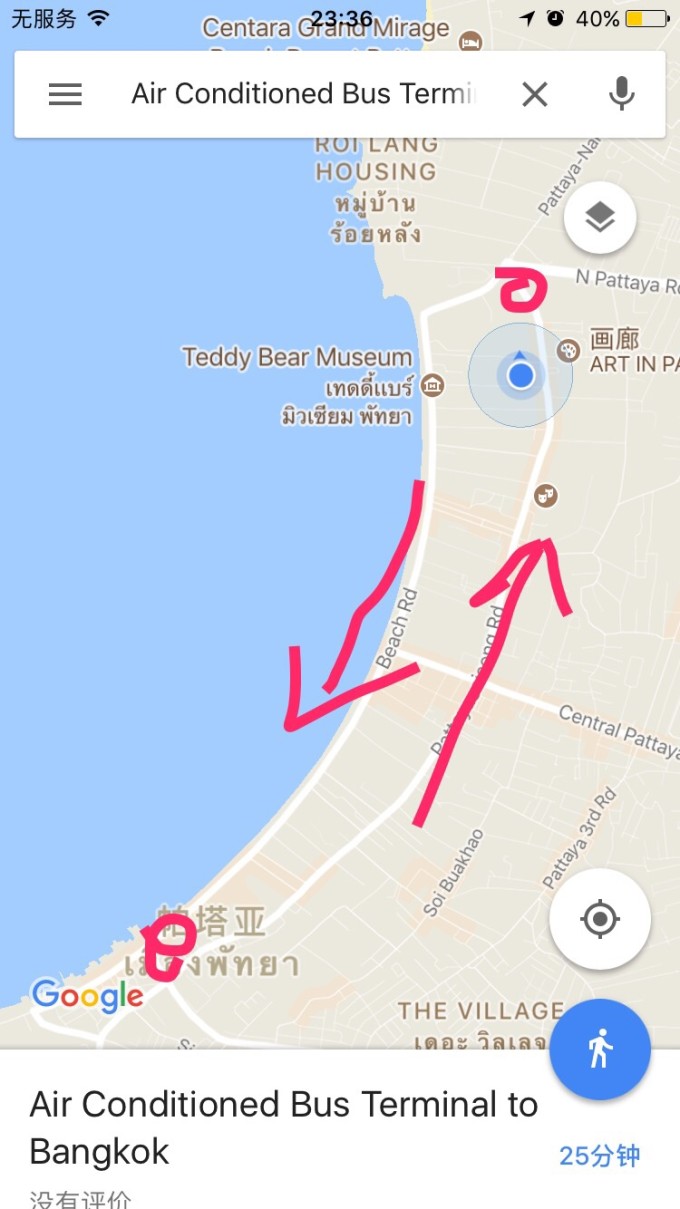Open Air Conditioned Bus Terminal to Bangkok details
Image resolution: width=680 pixels, height=1209 pixels.
[x=283, y=1127]
